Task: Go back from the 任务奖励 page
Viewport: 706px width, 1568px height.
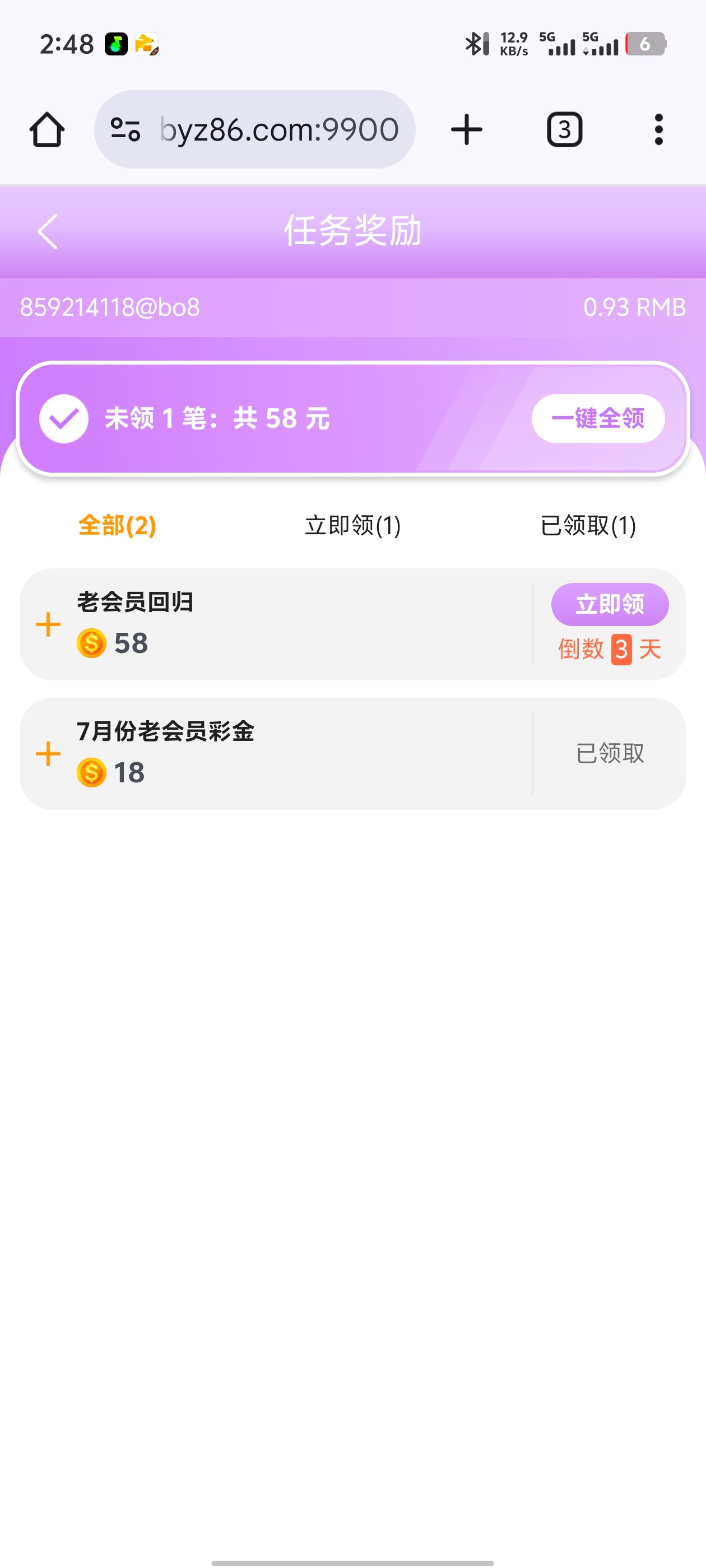Action: 48,232
